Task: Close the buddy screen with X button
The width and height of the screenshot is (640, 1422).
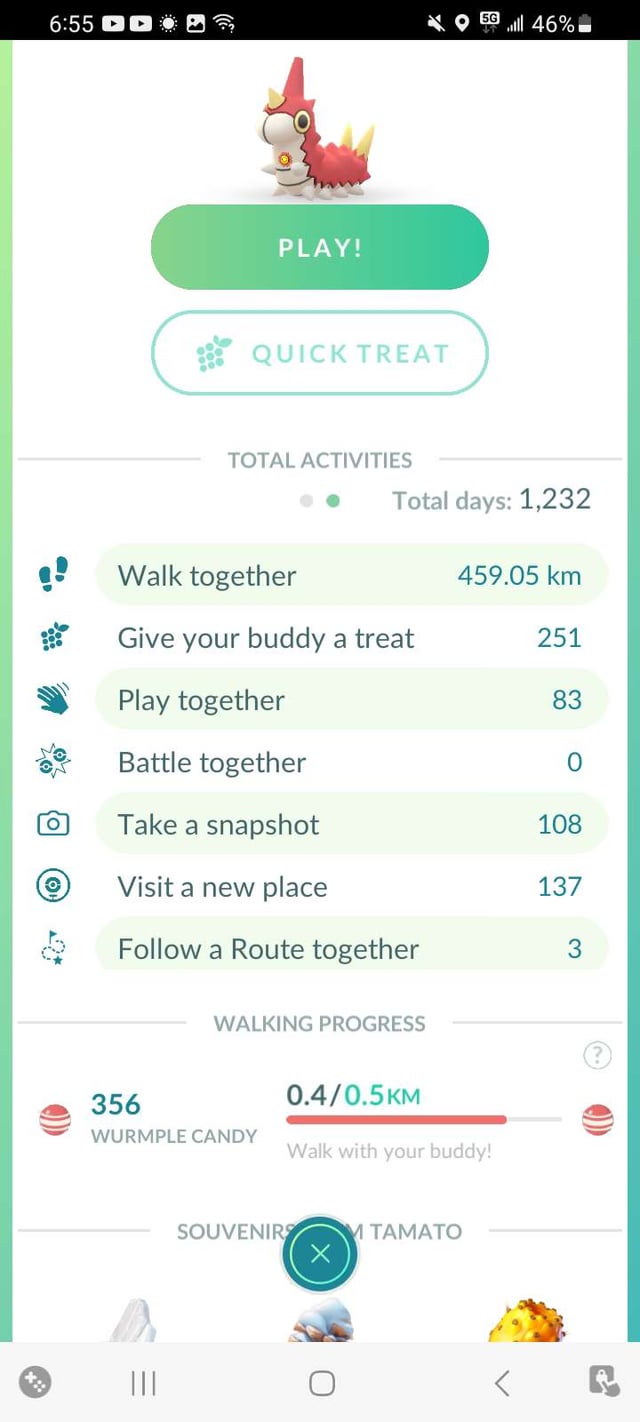Action: pos(320,1255)
